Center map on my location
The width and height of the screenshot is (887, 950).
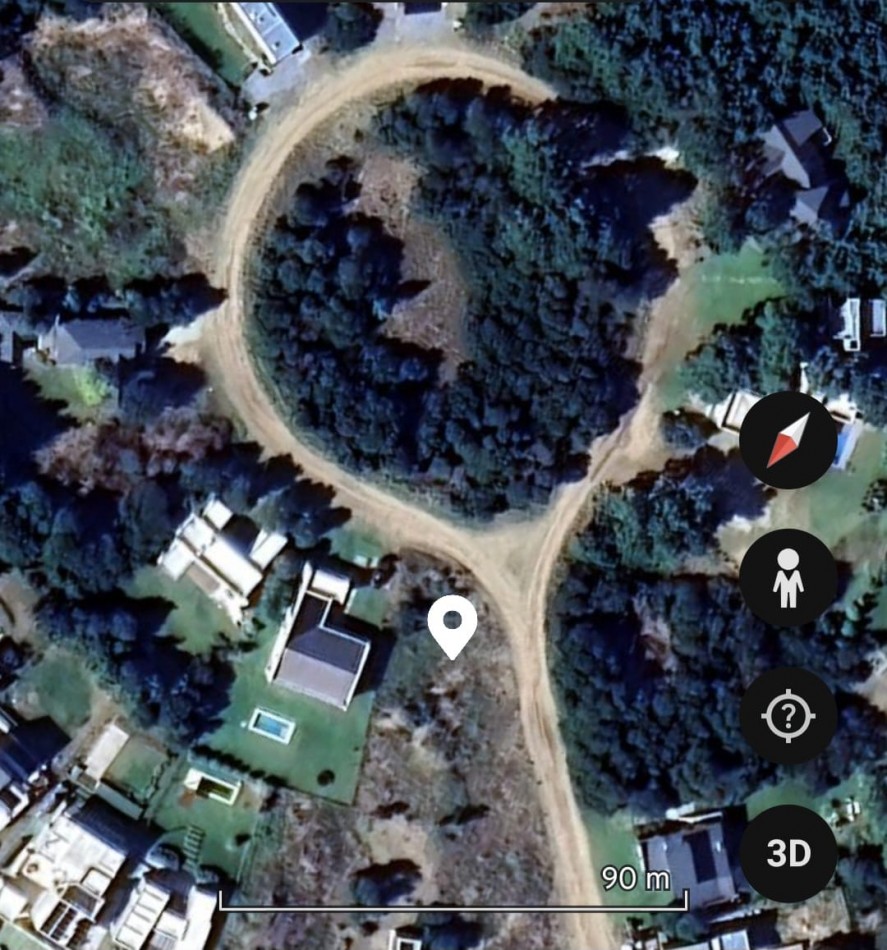pos(788,716)
